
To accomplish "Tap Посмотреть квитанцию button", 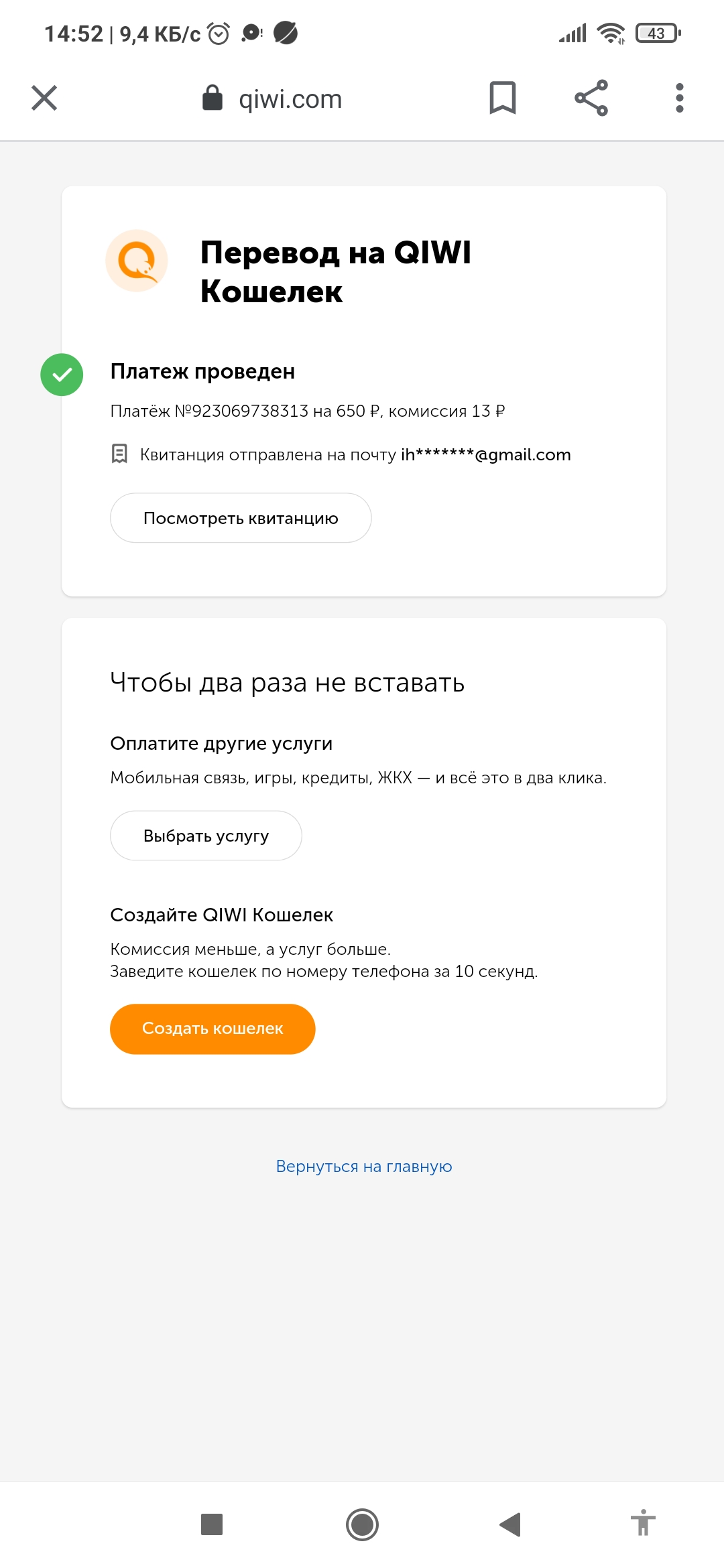I will pyautogui.click(x=241, y=518).
